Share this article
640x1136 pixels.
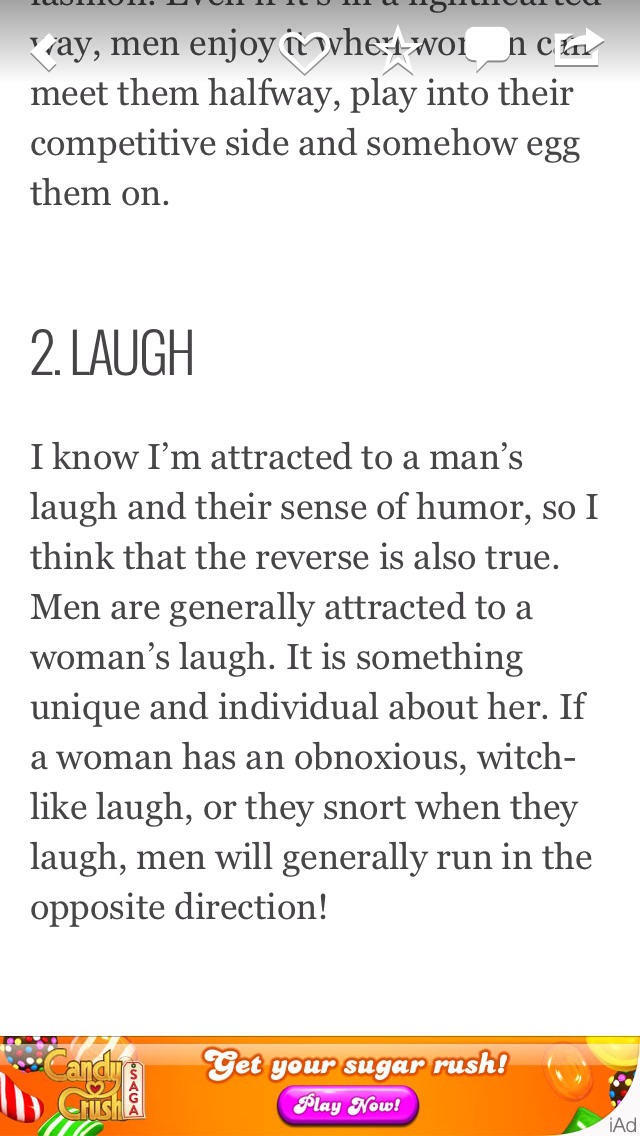(x=578, y=49)
